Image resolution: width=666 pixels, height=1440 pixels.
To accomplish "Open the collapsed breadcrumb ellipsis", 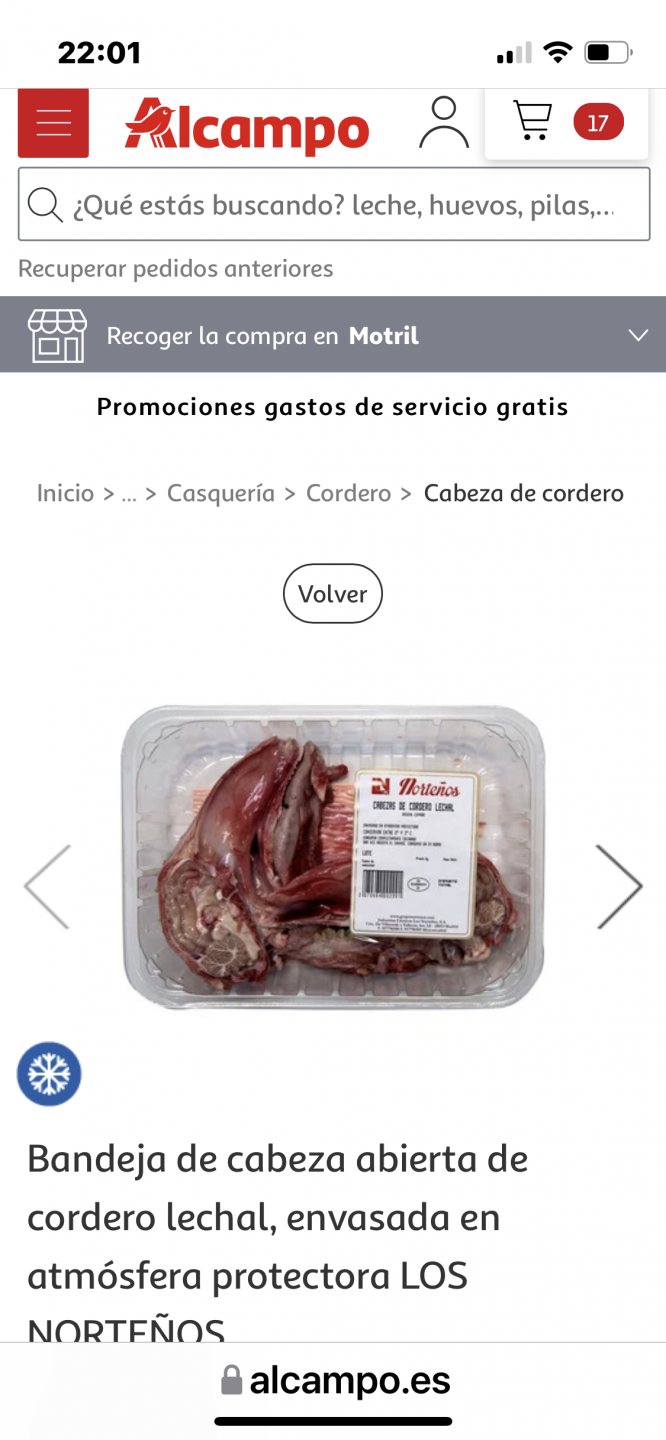I will click(128, 493).
